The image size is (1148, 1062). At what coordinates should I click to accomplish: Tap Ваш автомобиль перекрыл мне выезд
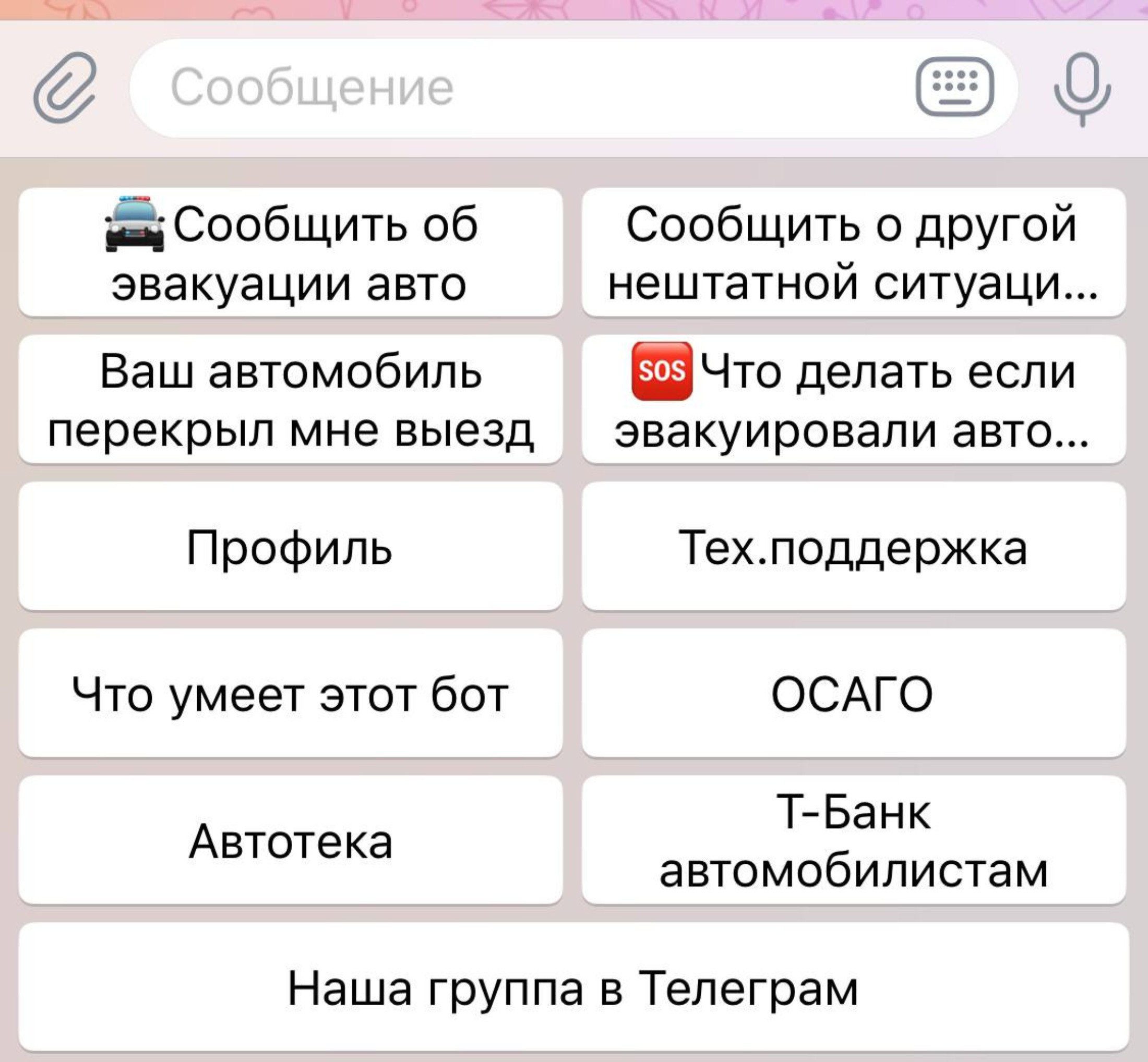[290, 400]
